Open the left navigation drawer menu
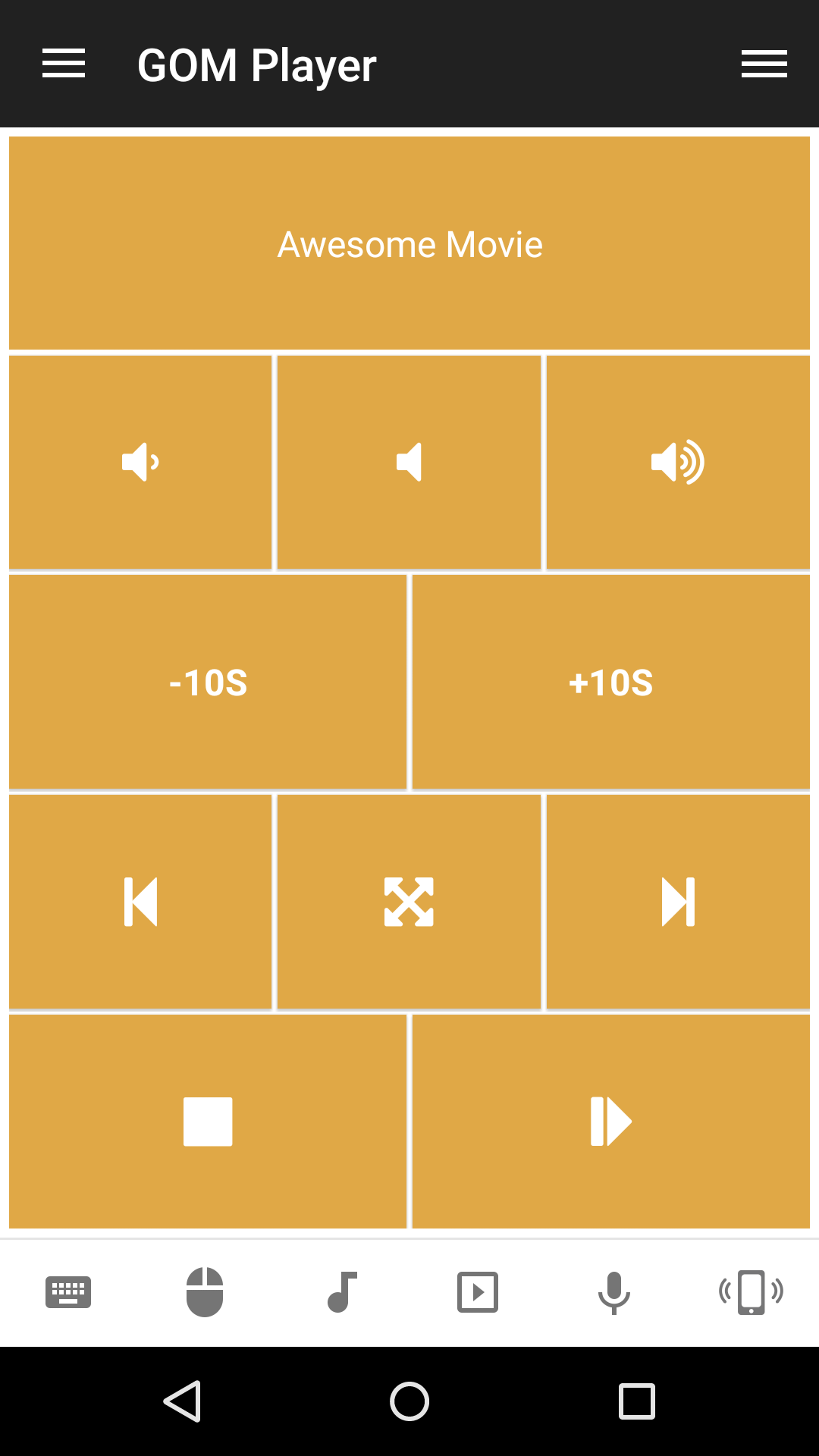Viewport: 819px width, 1456px height. click(64, 64)
